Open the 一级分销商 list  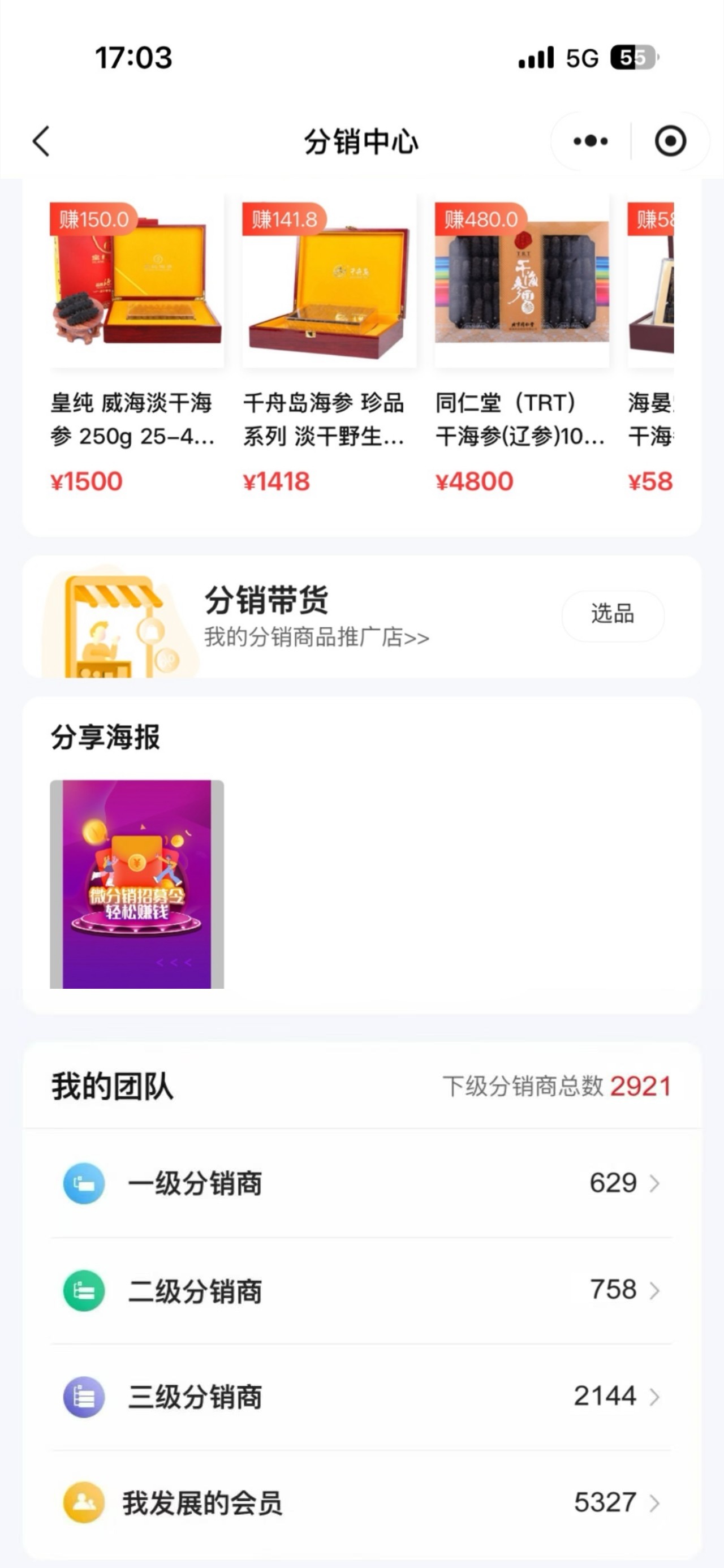(x=361, y=1183)
